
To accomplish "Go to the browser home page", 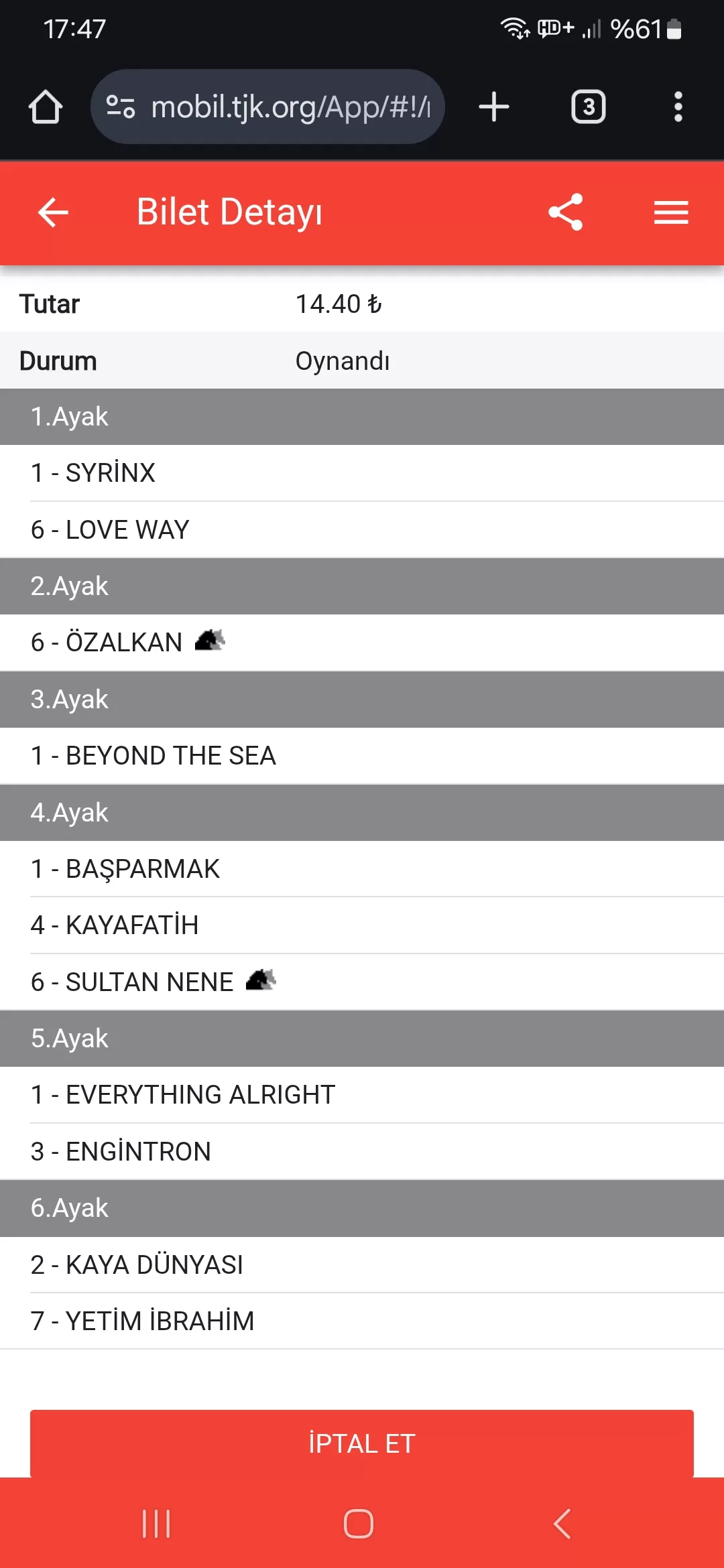I will (x=46, y=107).
